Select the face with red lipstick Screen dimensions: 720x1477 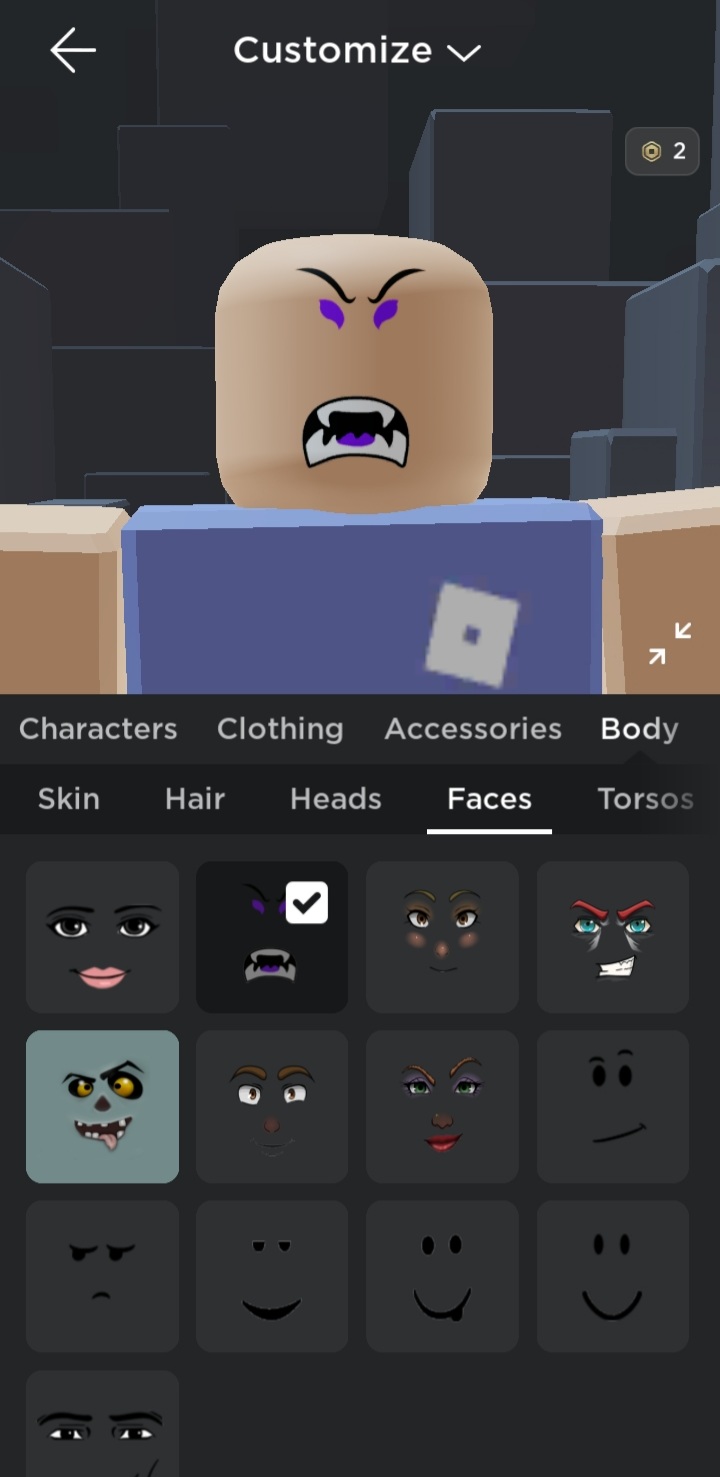(x=442, y=1107)
